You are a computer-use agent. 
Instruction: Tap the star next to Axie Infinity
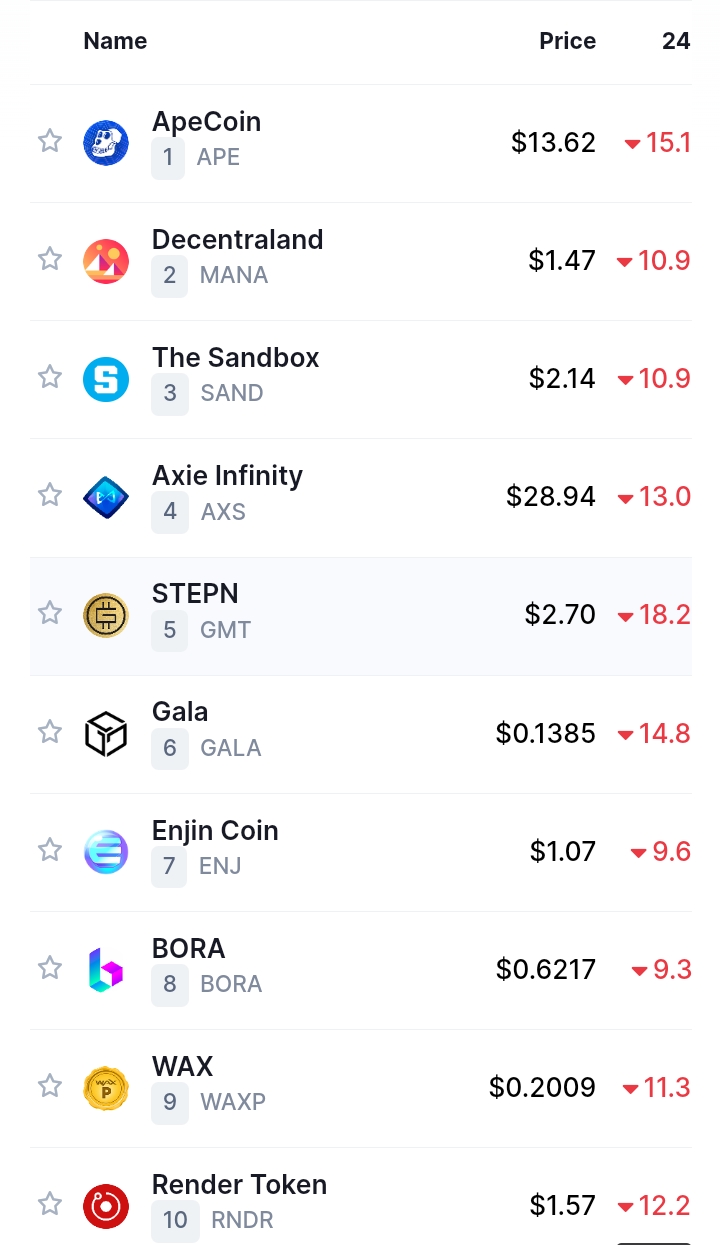coord(50,495)
